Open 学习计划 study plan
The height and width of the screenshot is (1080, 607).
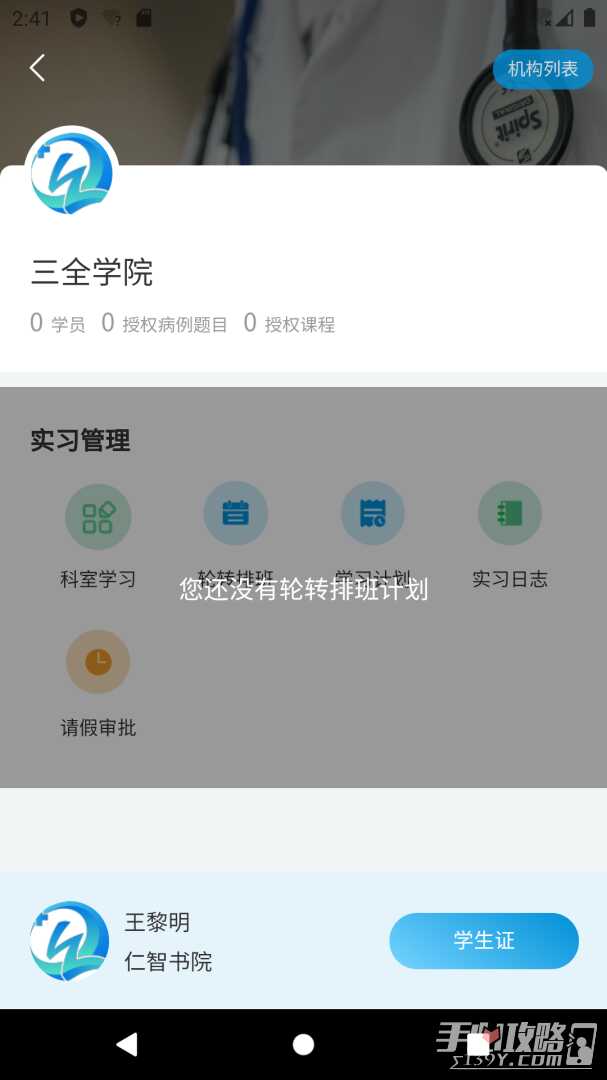click(x=373, y=515)
